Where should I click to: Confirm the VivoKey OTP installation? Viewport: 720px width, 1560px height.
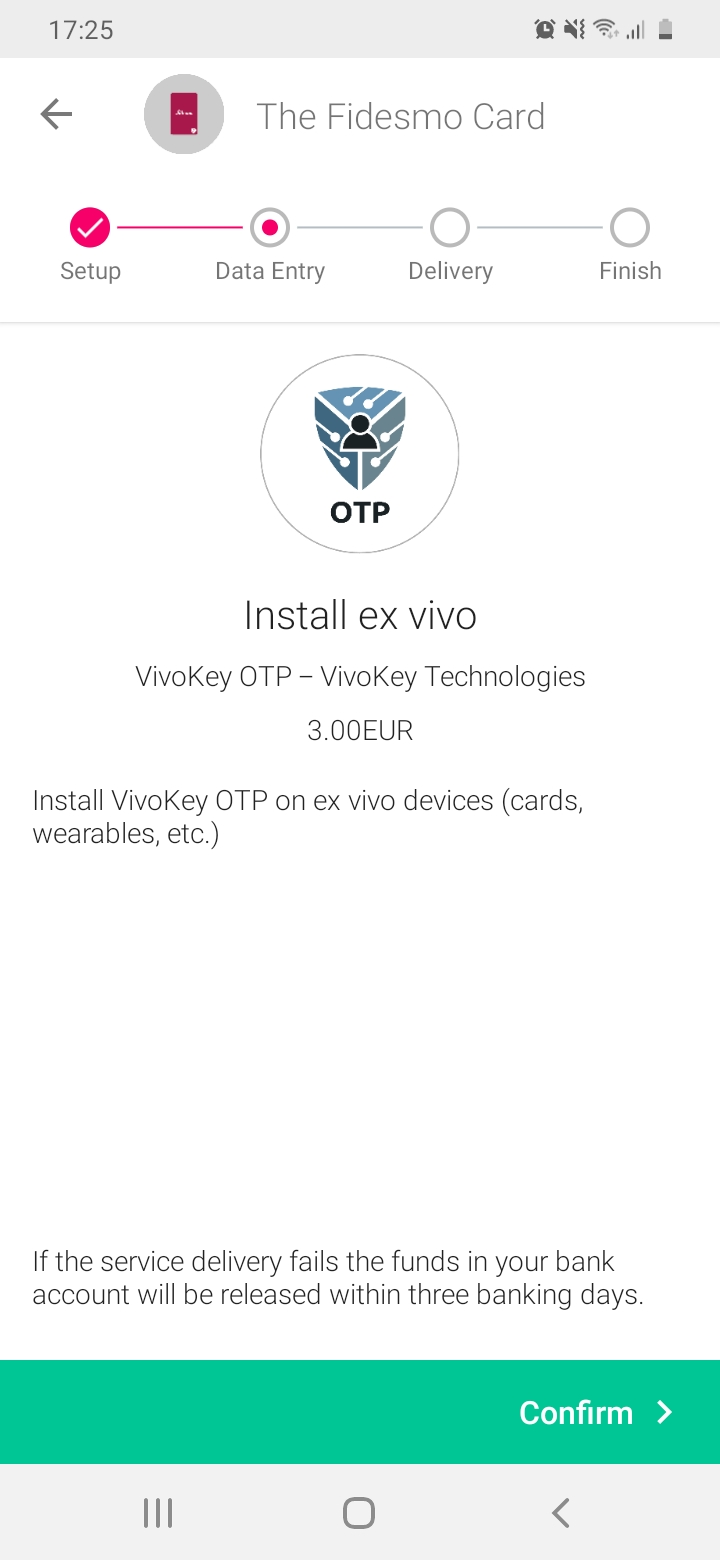[x=360, y=1412]
